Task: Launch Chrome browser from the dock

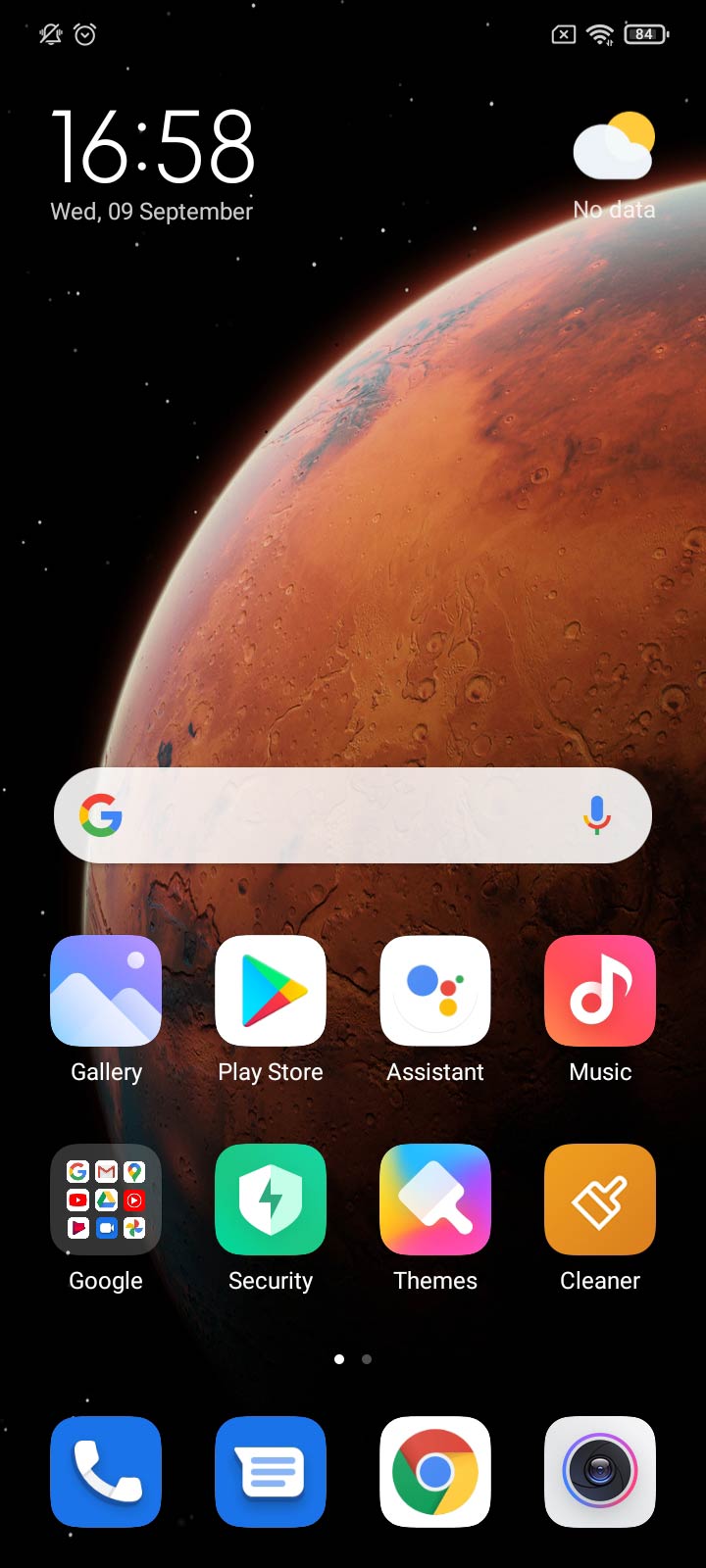Action: tap(435, 1471)
